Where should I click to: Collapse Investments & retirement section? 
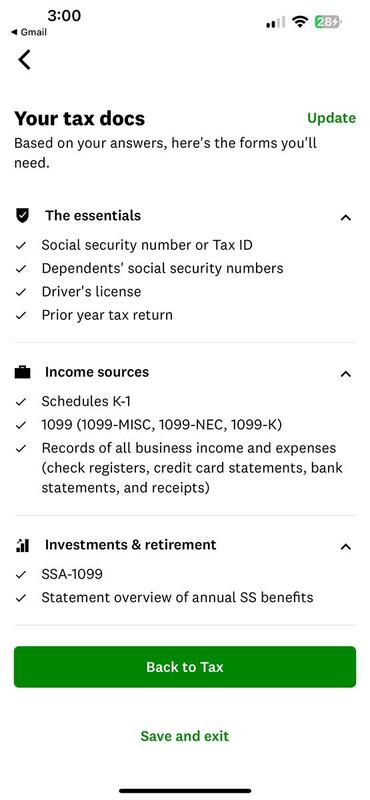click(x=346, y=547)
